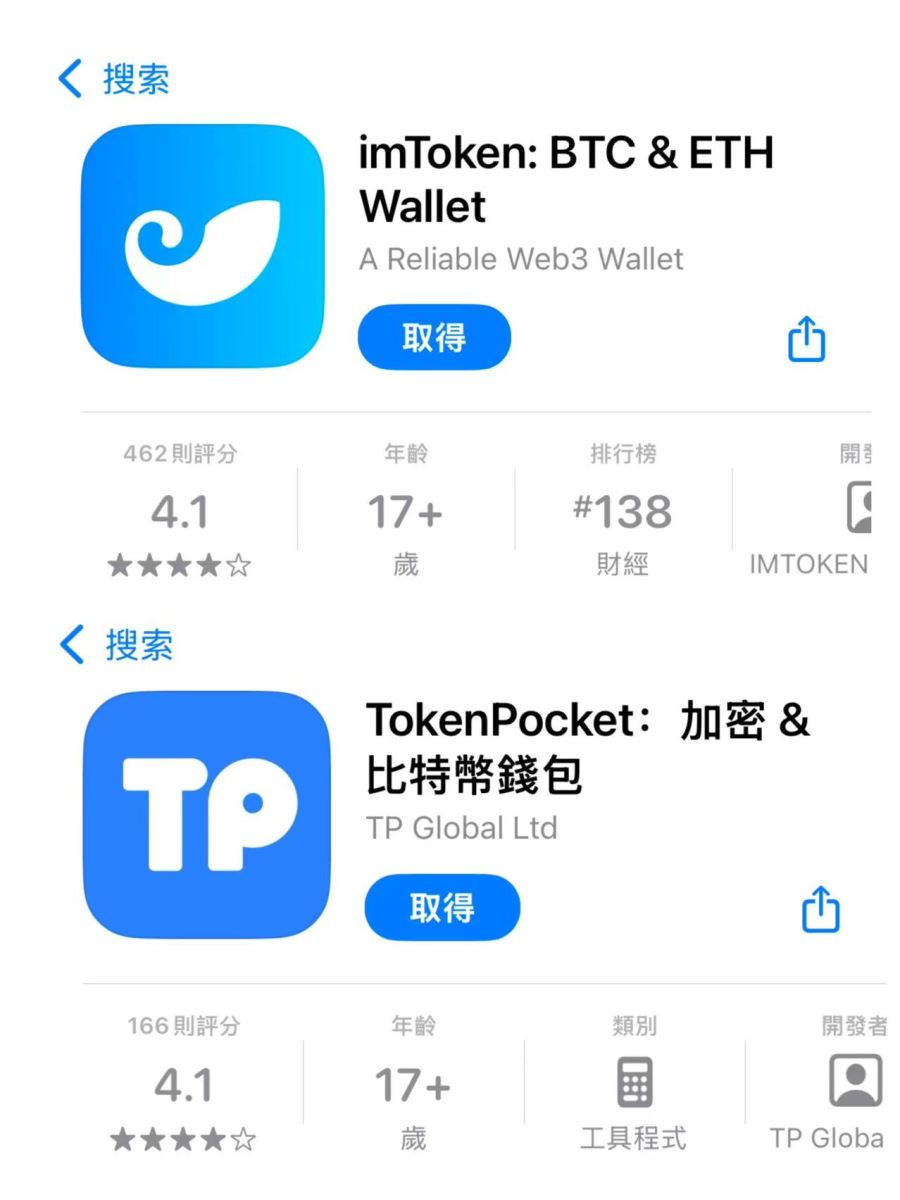Tap the back chevron above imToken
The image size is (900, 1200).
click(69, 80)
